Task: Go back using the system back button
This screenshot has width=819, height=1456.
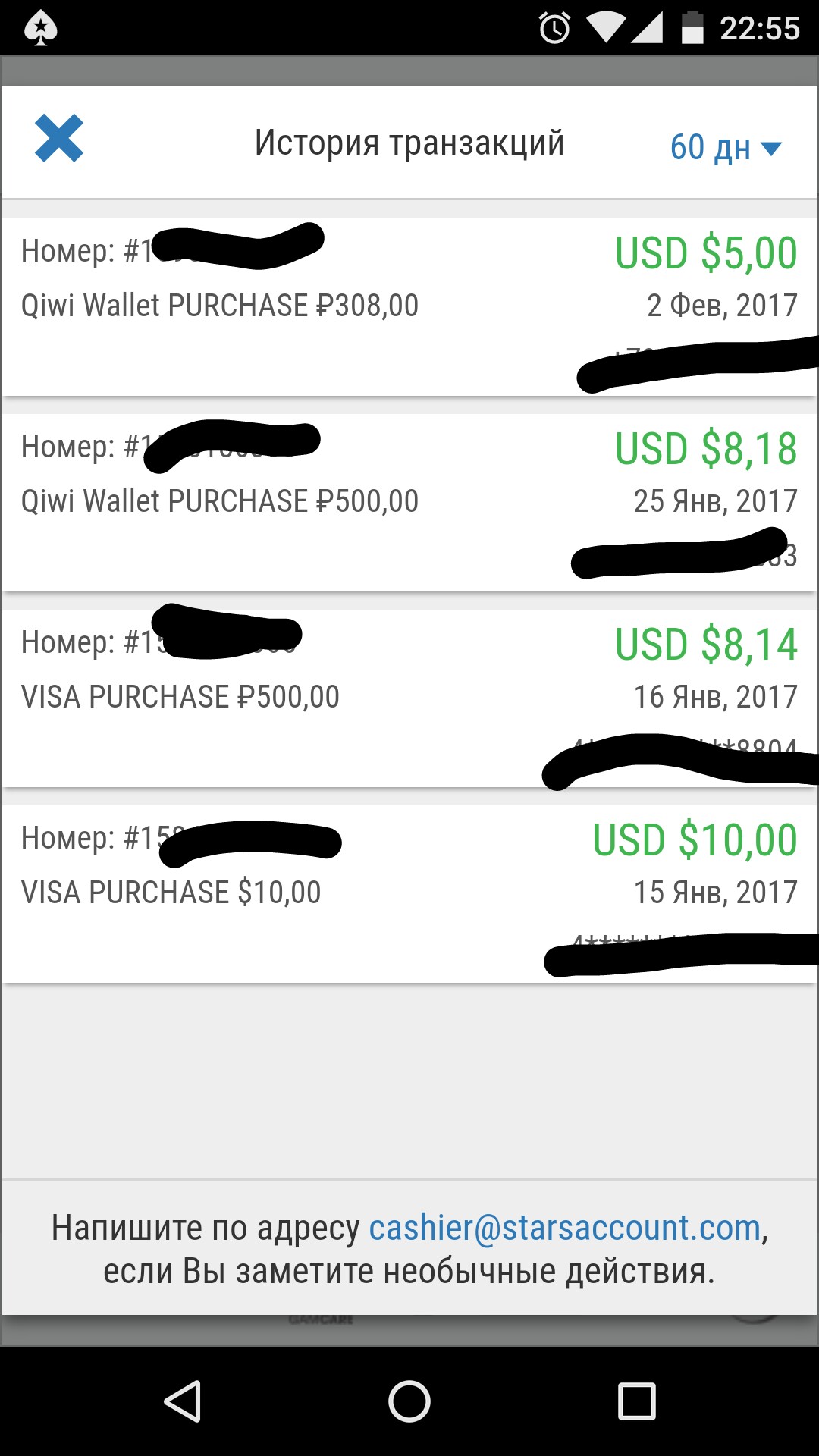Action: point(183,1401)
